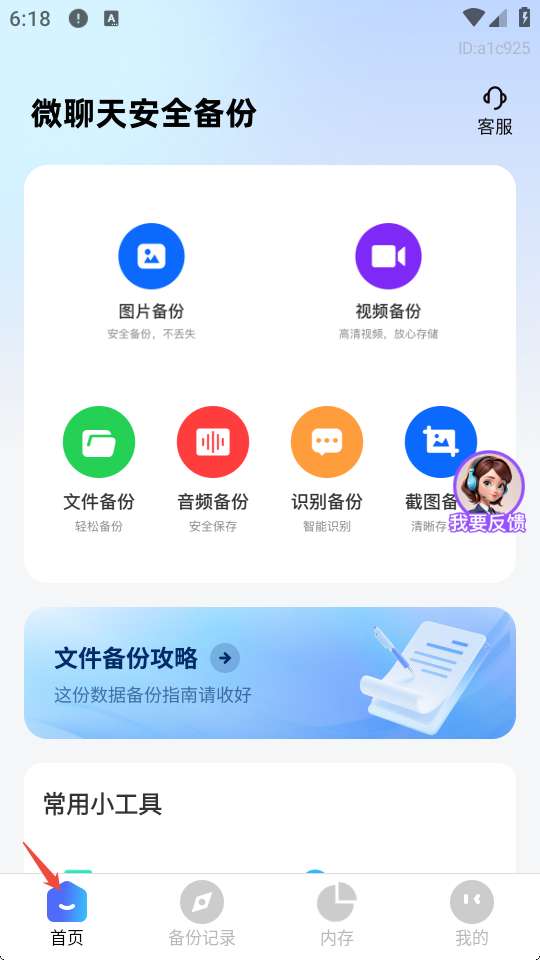Tap the 我要反馈 feedback avatar

[489, 492]
